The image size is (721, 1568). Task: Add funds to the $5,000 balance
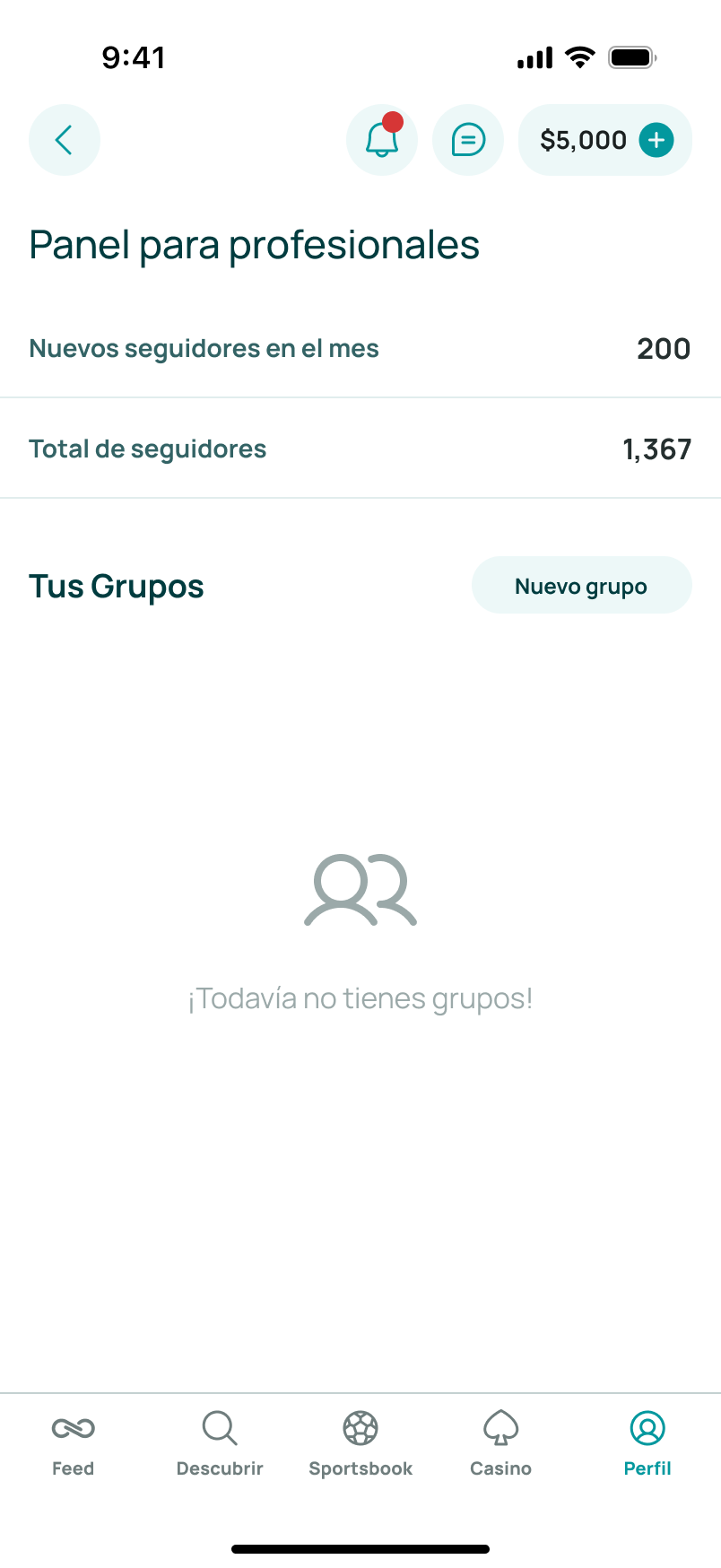tap(656, 140)
